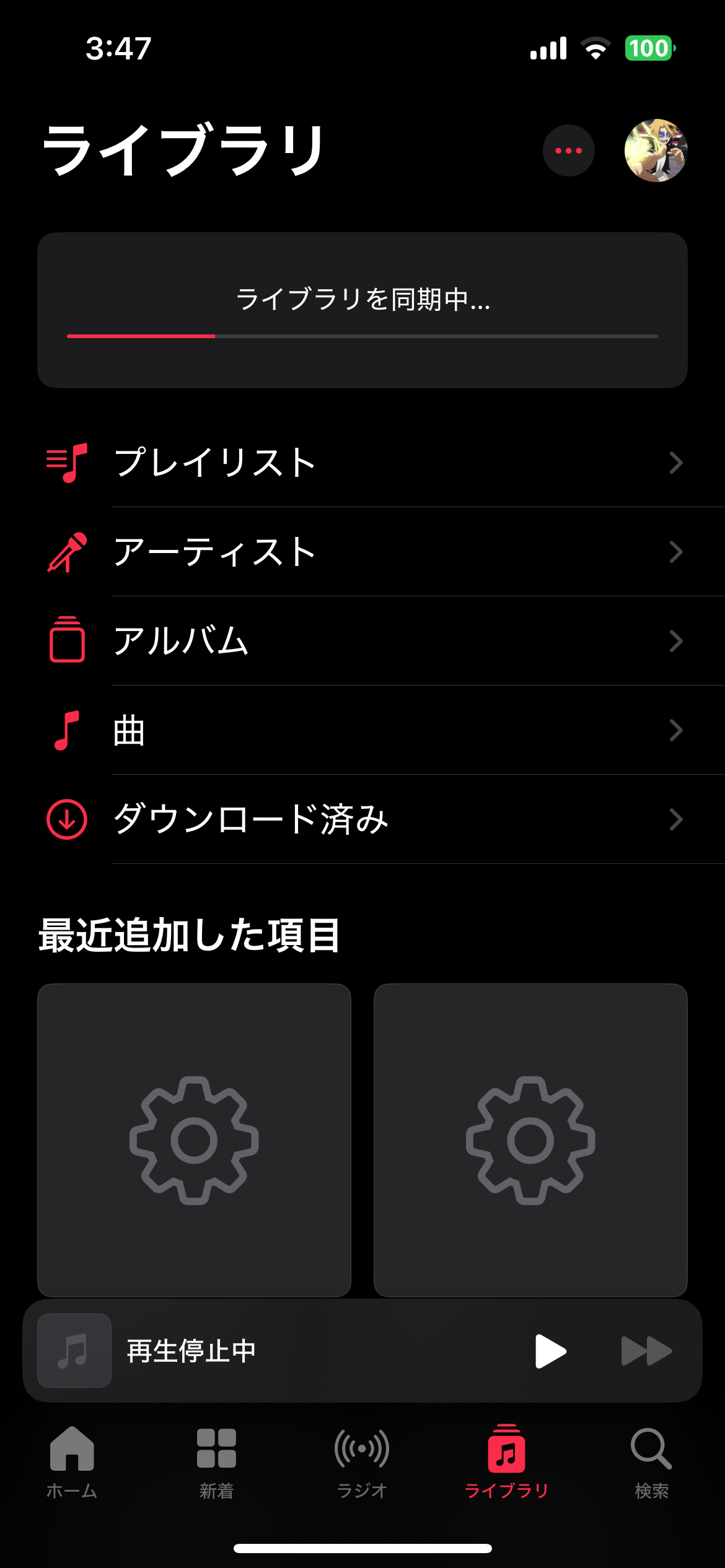Switch to the 新着 tab
This screenshot has height=1568, width=725.
pyautogui.click(x=216, y=1461)
